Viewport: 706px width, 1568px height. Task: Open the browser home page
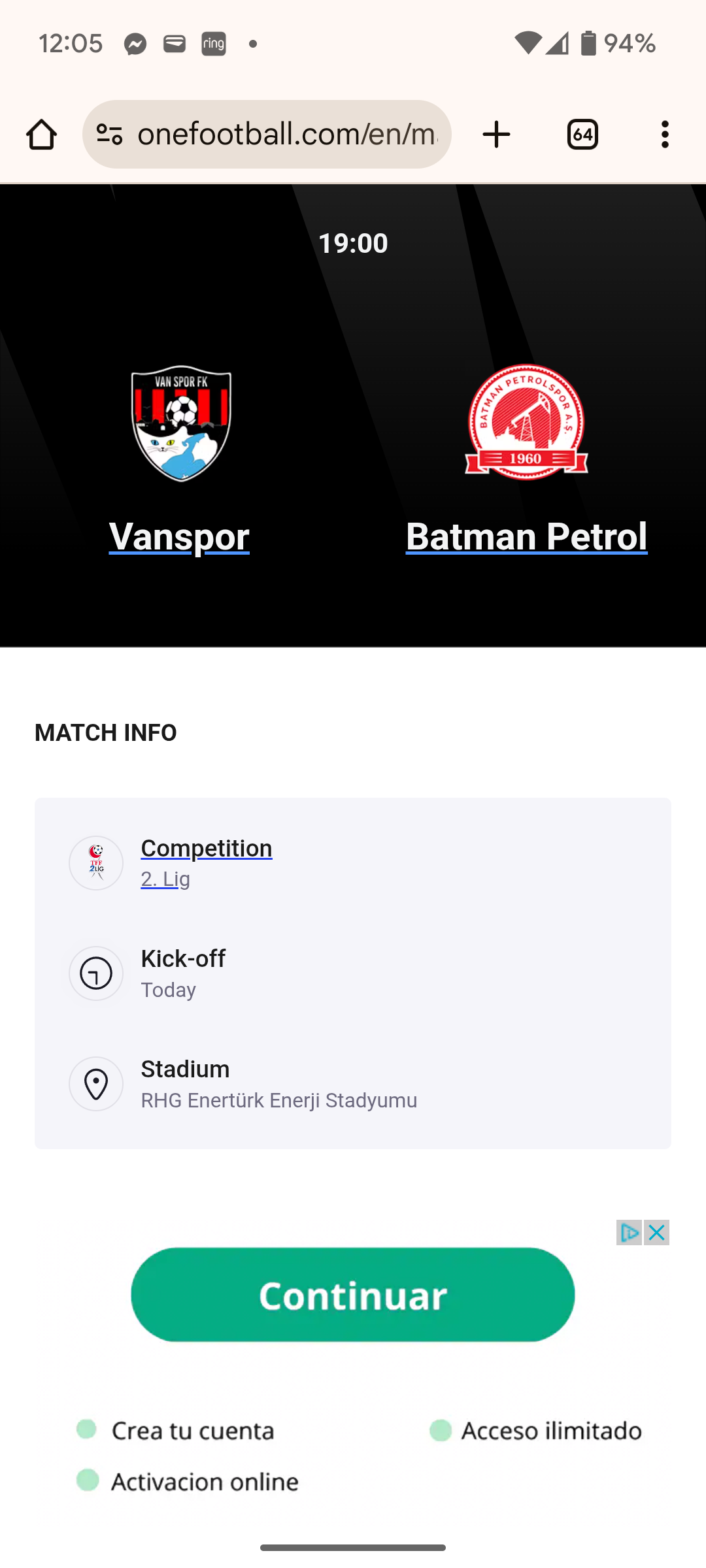tap(41, 135)
